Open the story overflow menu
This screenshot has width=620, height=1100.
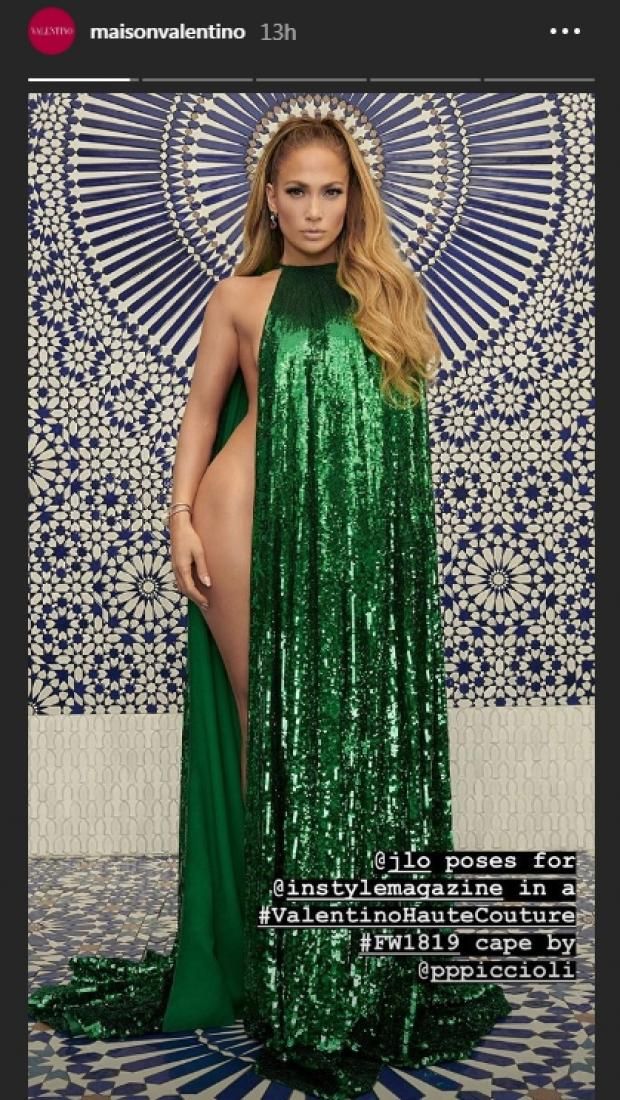click(x=565, y=32)
